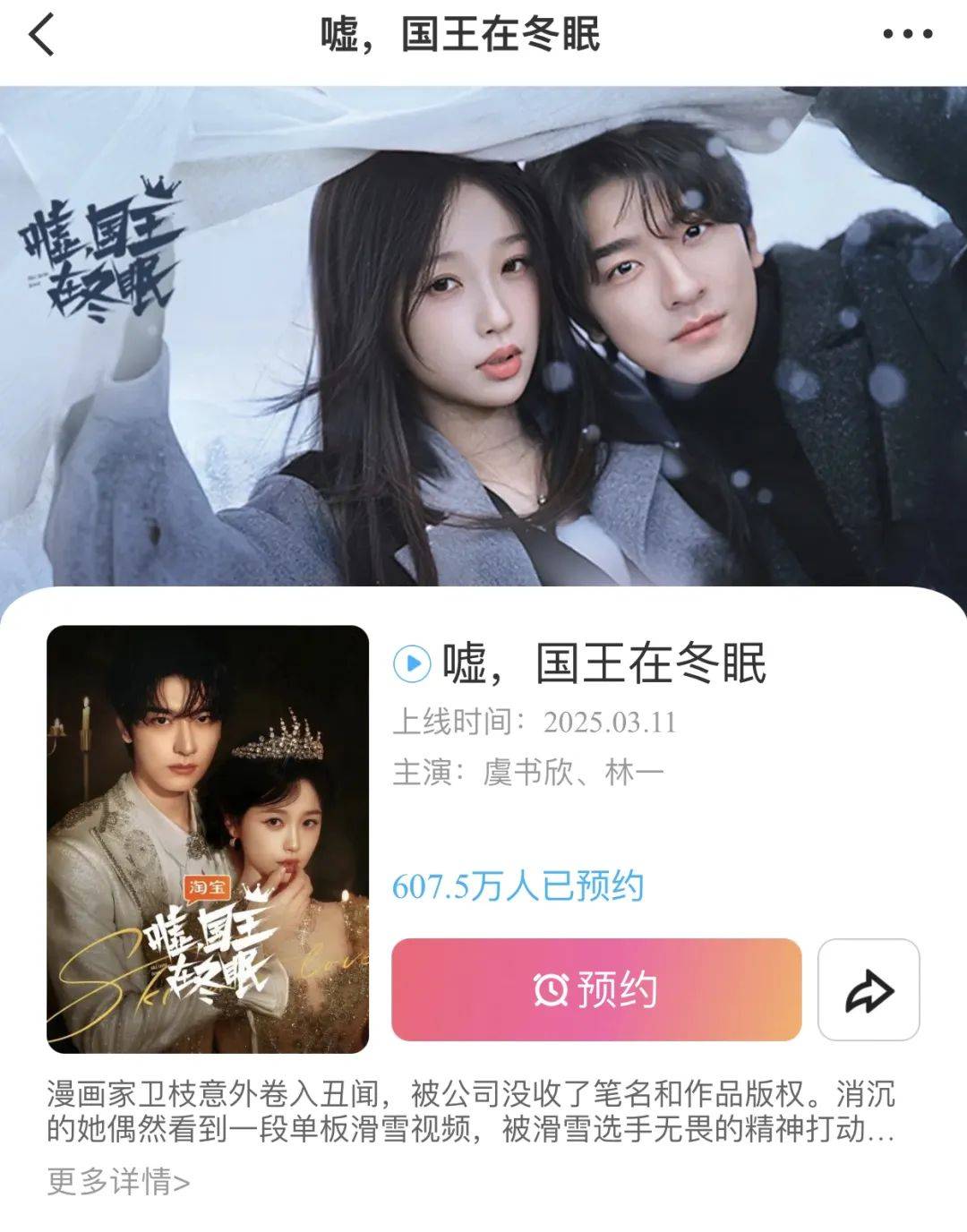This screenshot has height=1232, width=967.
Task: Share this drama using the arrow button
Action: (x=869, y=989)
